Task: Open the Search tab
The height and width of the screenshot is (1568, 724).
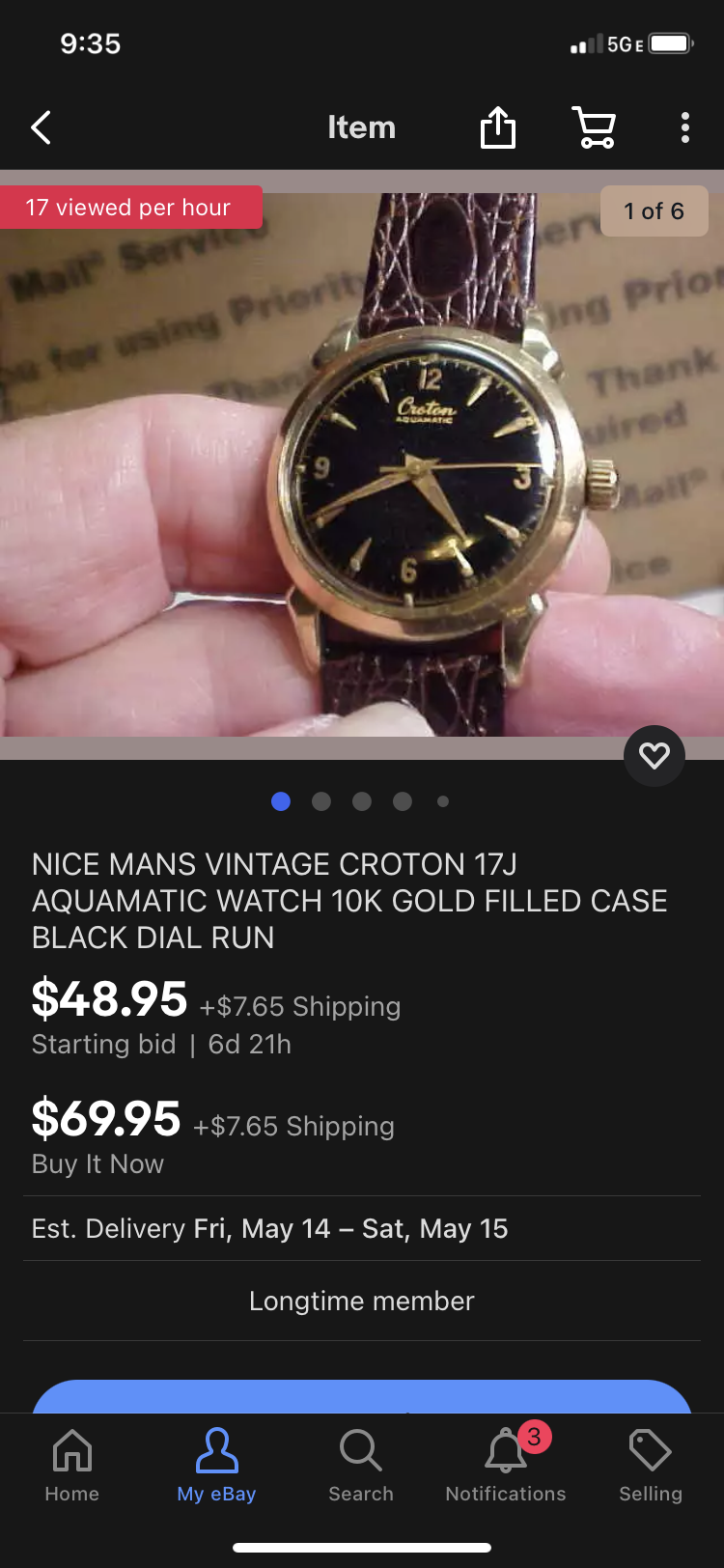Action: (361, 1465)
